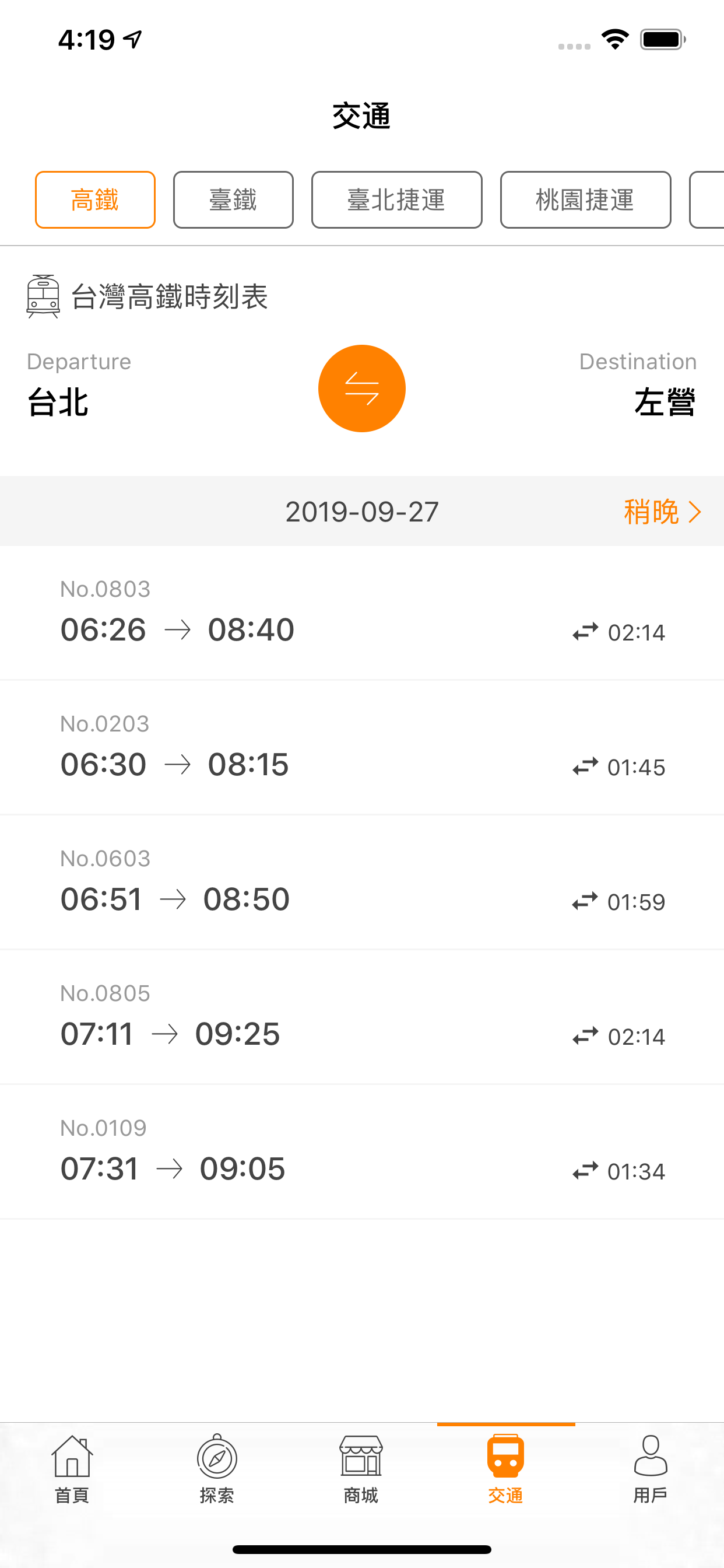Show later trains via 稍晚
This screenshot has width=724, height=1568.
point(663,512)
